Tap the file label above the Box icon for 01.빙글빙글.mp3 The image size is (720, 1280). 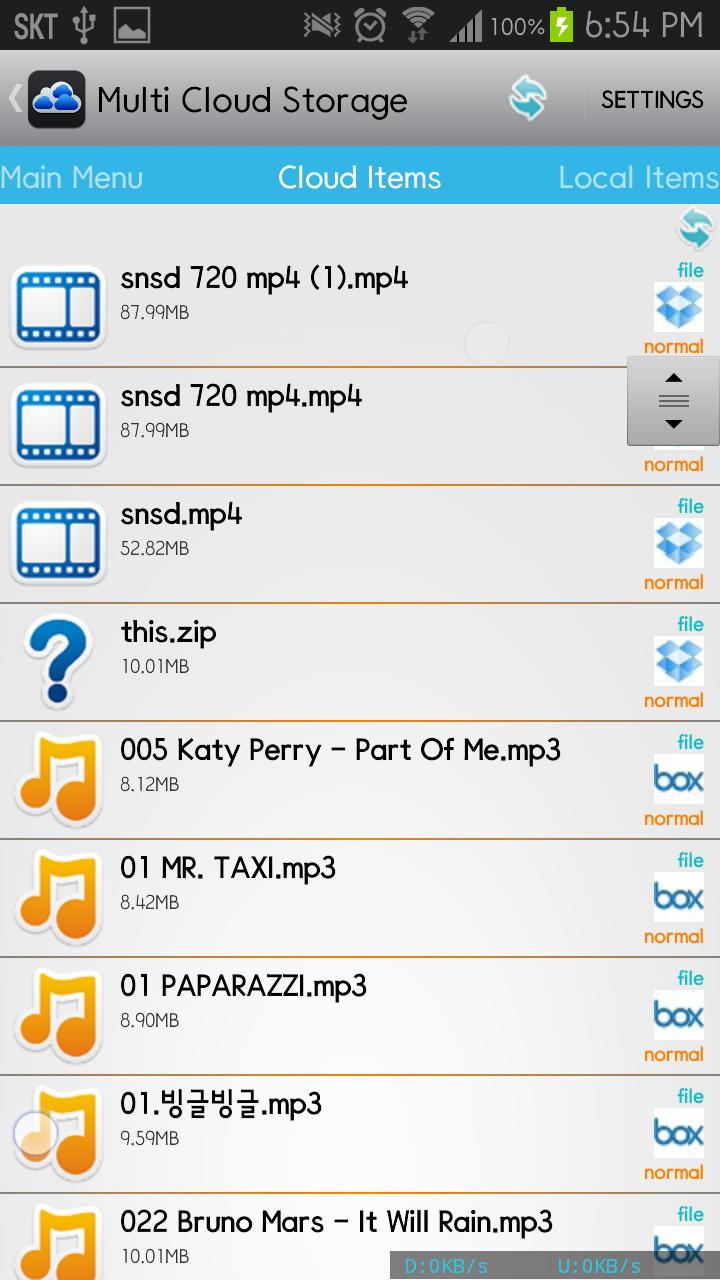pos(689,1096)
